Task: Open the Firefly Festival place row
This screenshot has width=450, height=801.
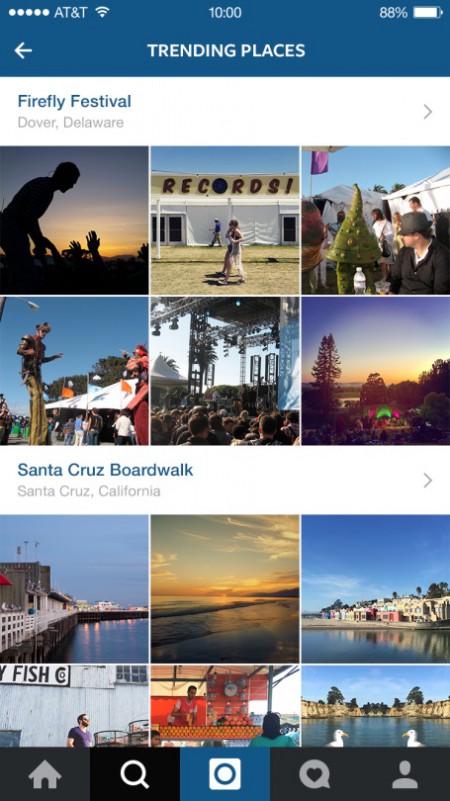Action: point(225,111)
